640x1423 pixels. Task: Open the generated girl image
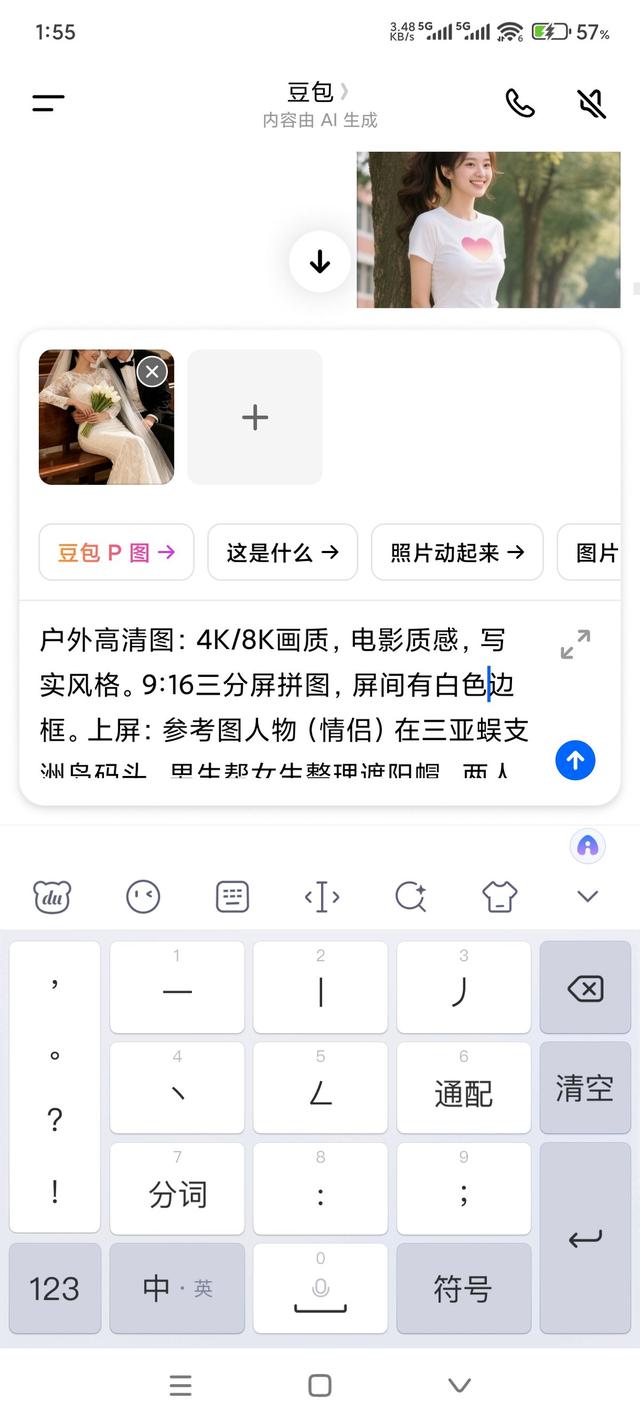pyautogui.click(x=488, y=230)
